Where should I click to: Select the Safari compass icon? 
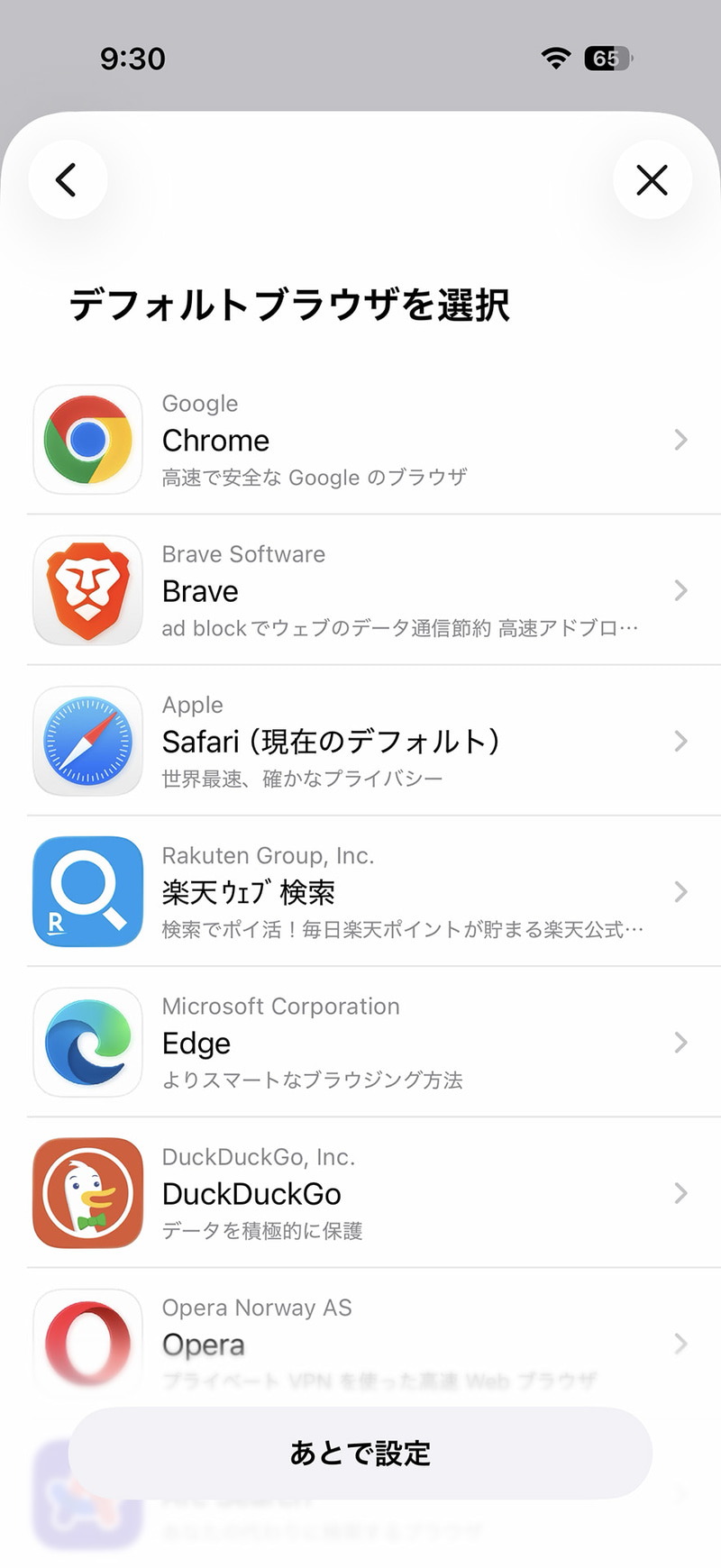coord(87,741)
